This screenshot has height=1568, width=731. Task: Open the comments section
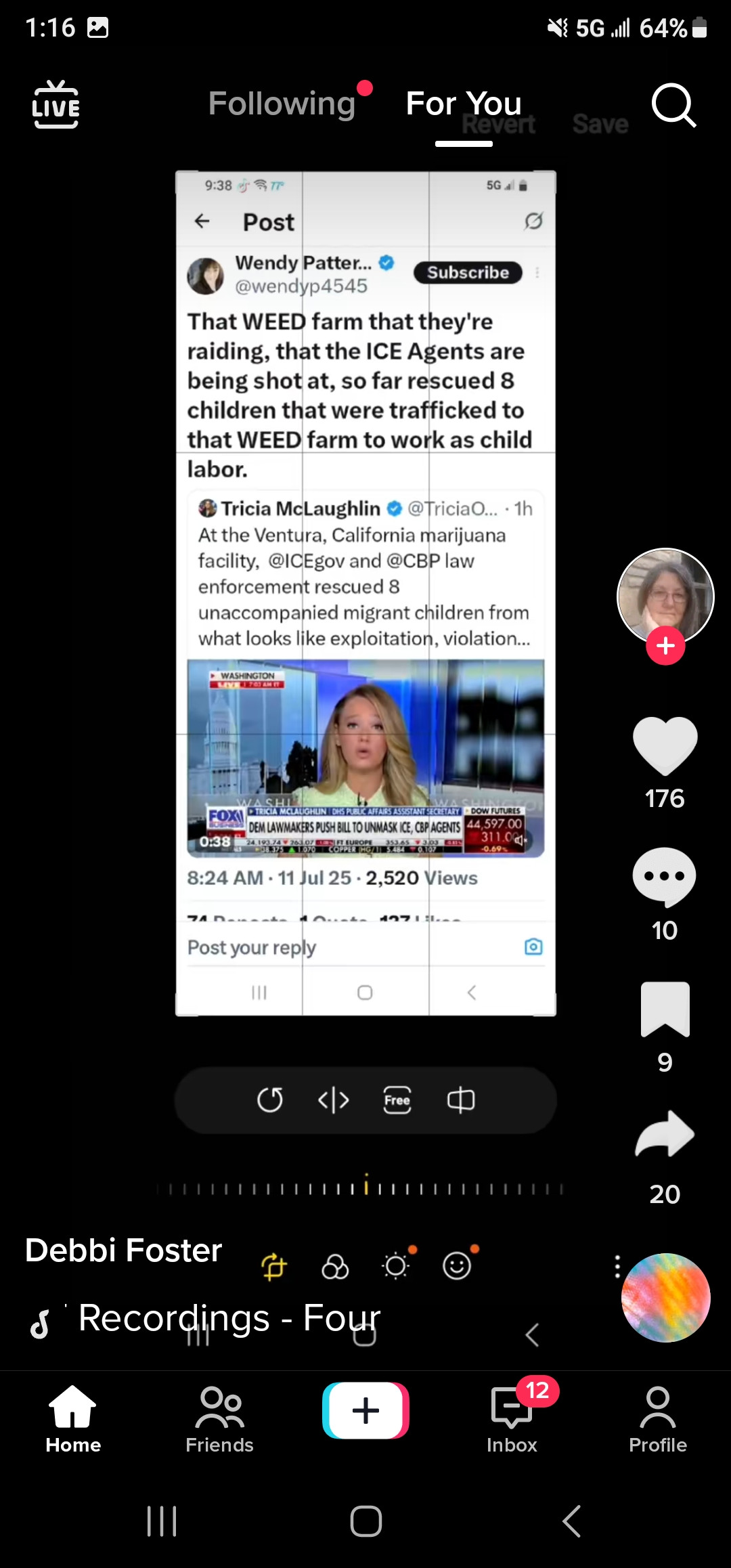[x=665, y=875]
